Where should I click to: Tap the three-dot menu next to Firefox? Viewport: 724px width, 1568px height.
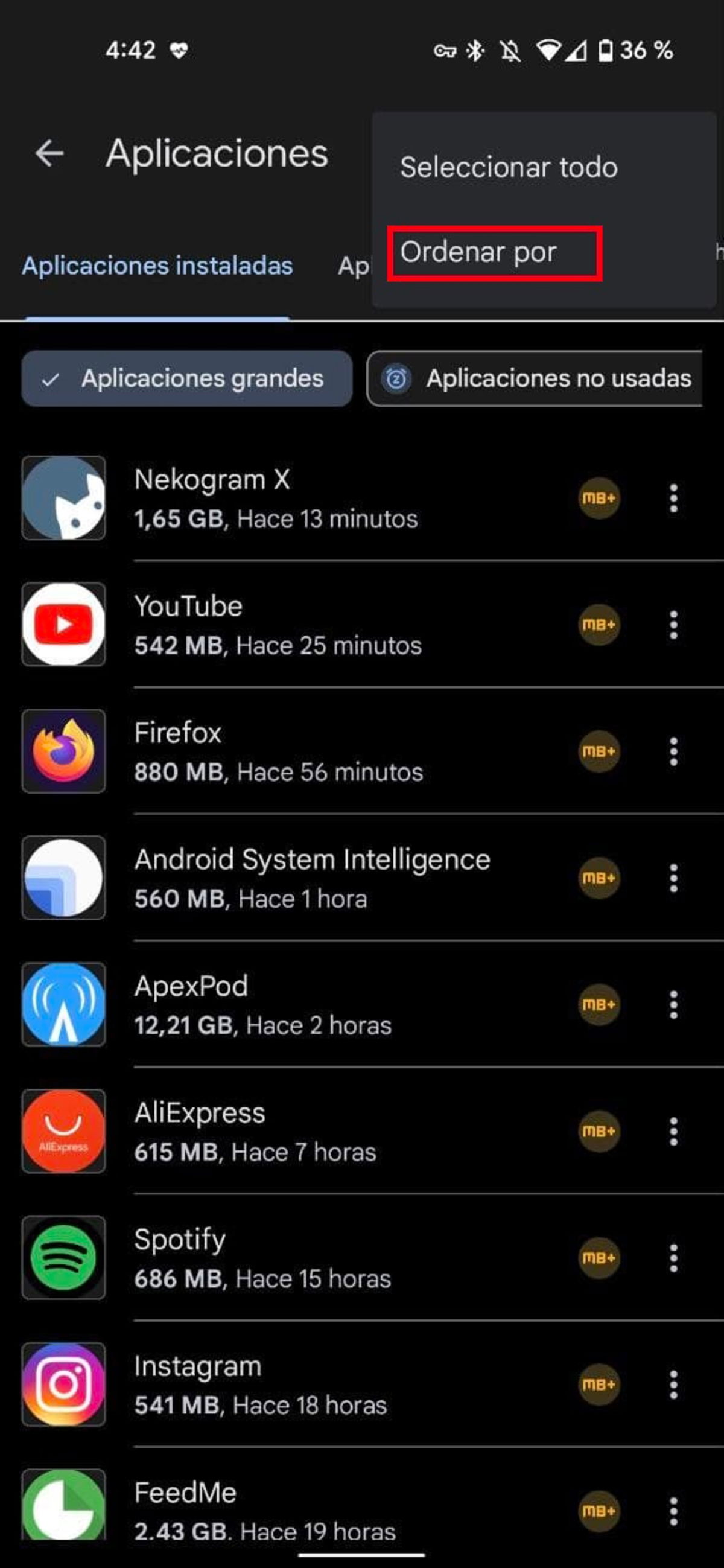(673, 752)
